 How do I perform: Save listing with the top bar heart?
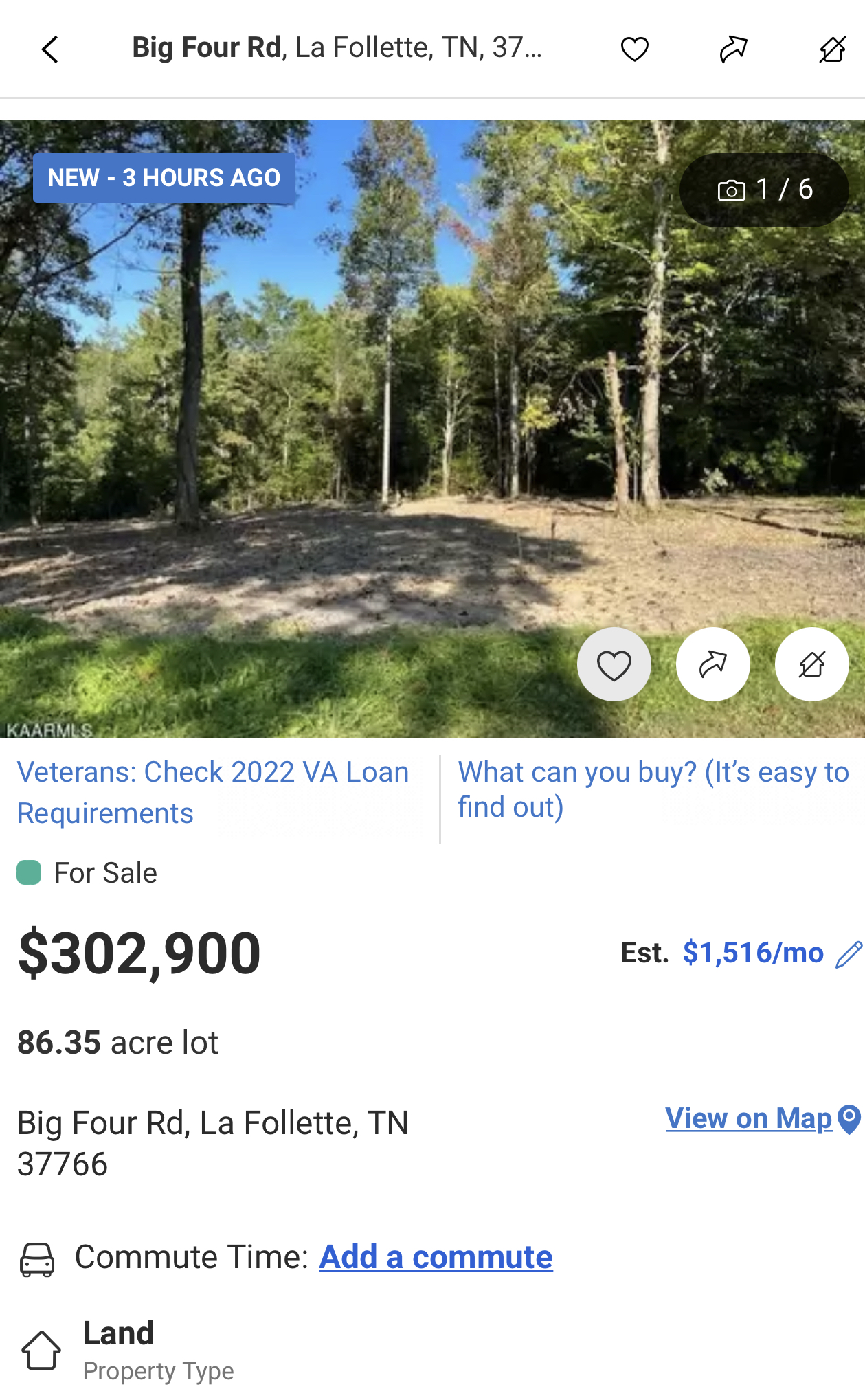634,49
